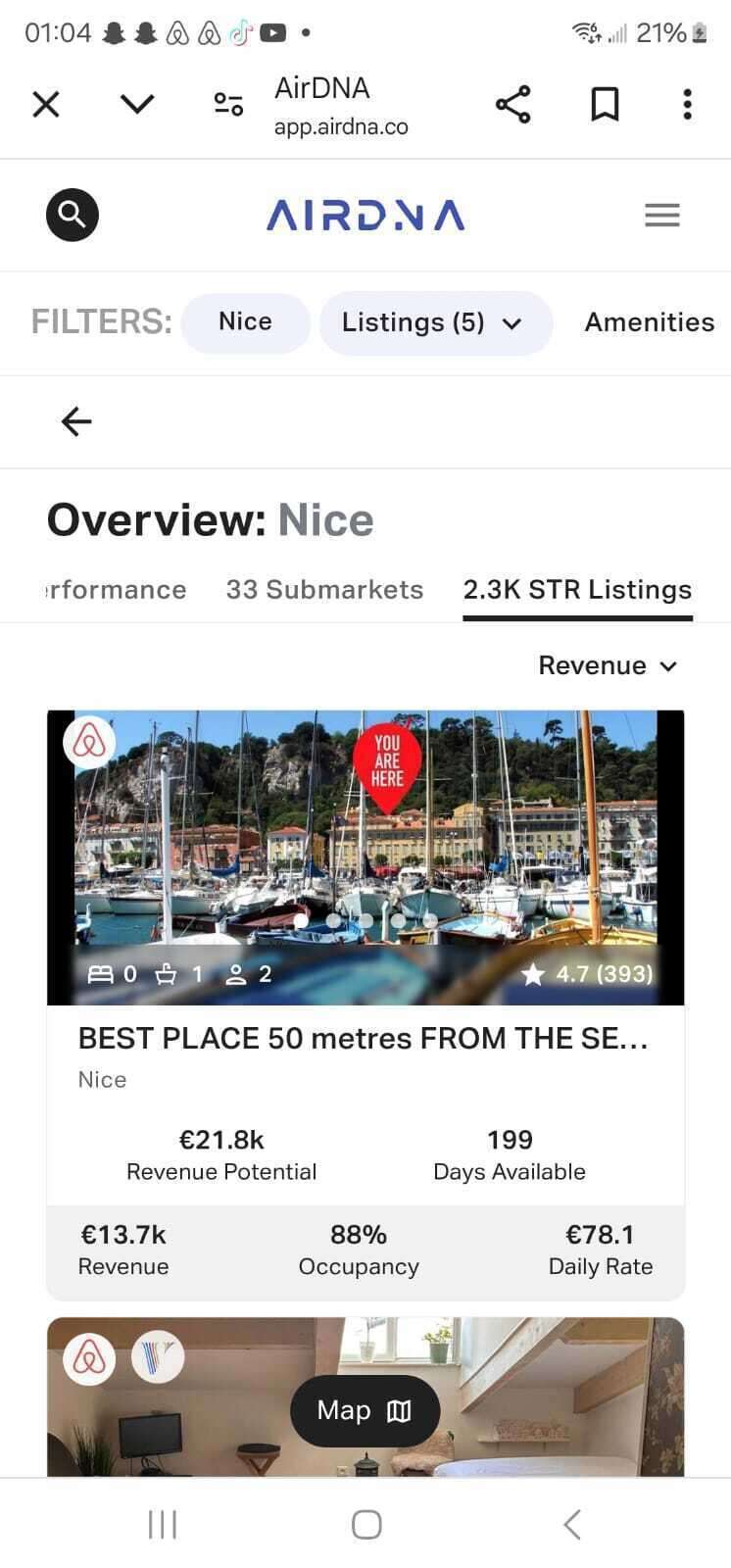This screenshot has height=1568, width=731.
Task: Open the BEST PLACE 50 metres listing card
Action: pyautogui.click(x=364, y=1038)
